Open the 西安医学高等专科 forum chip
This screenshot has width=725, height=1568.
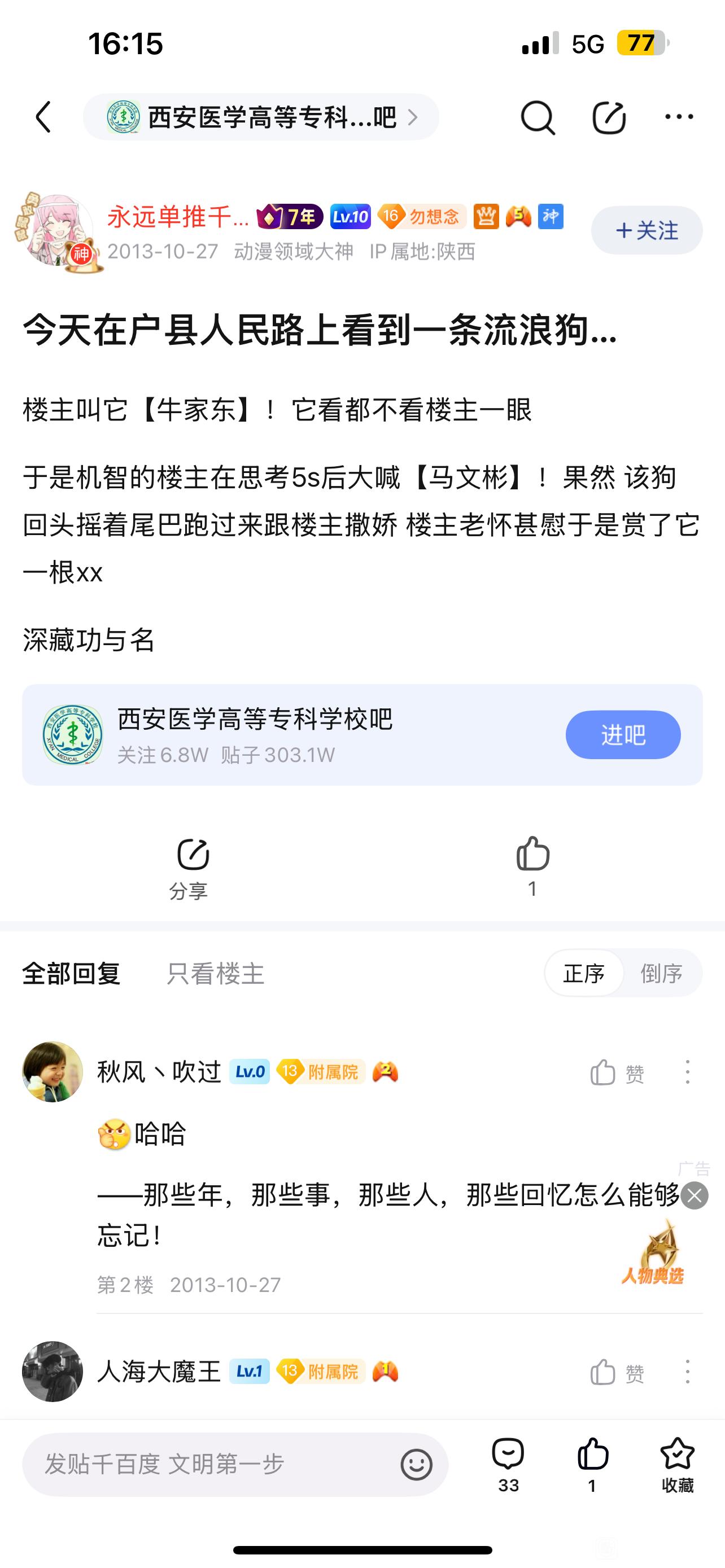pos(261,117)
